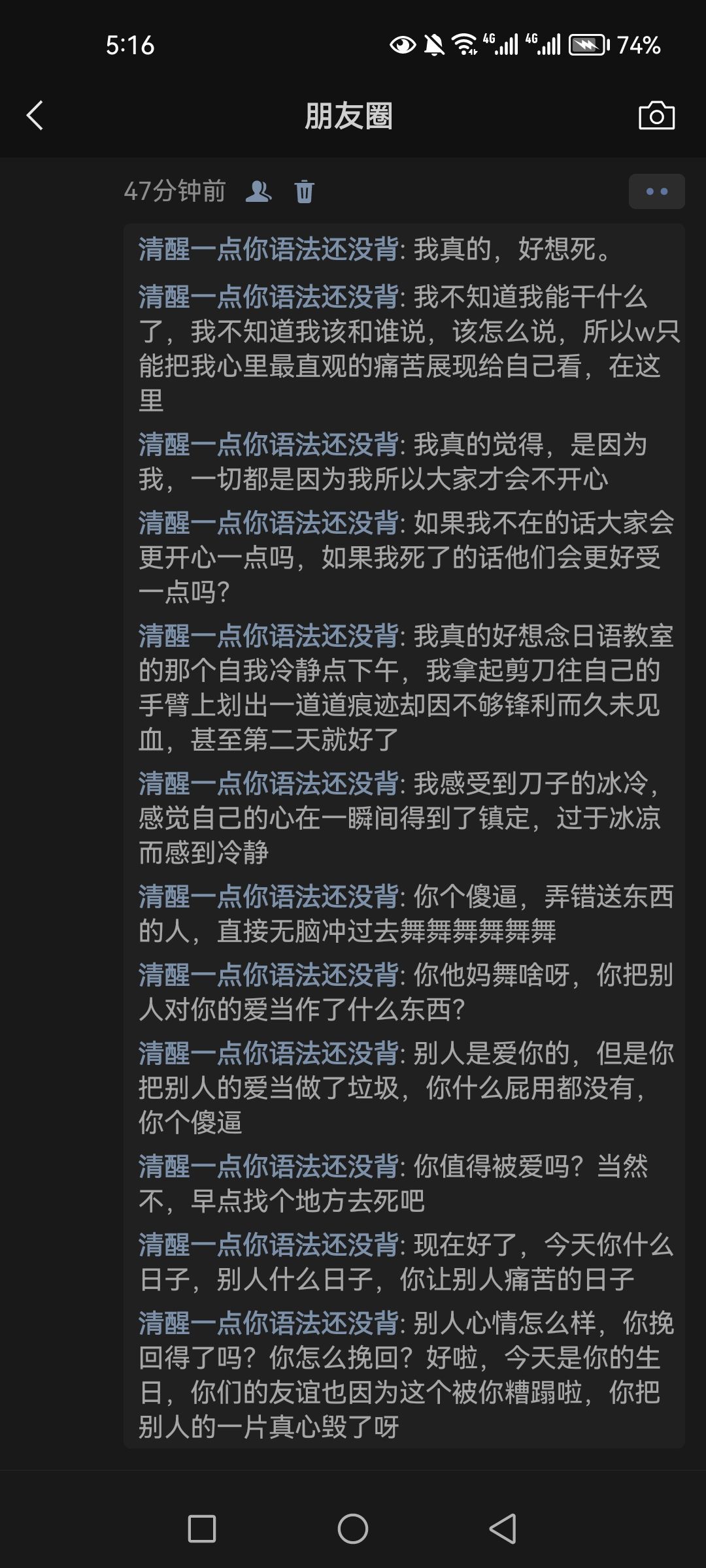This screenshot has height=1568, width=706.
Task: Open the commenter name on 我真的，好想死 comment
Action: [x=268, y=249]
